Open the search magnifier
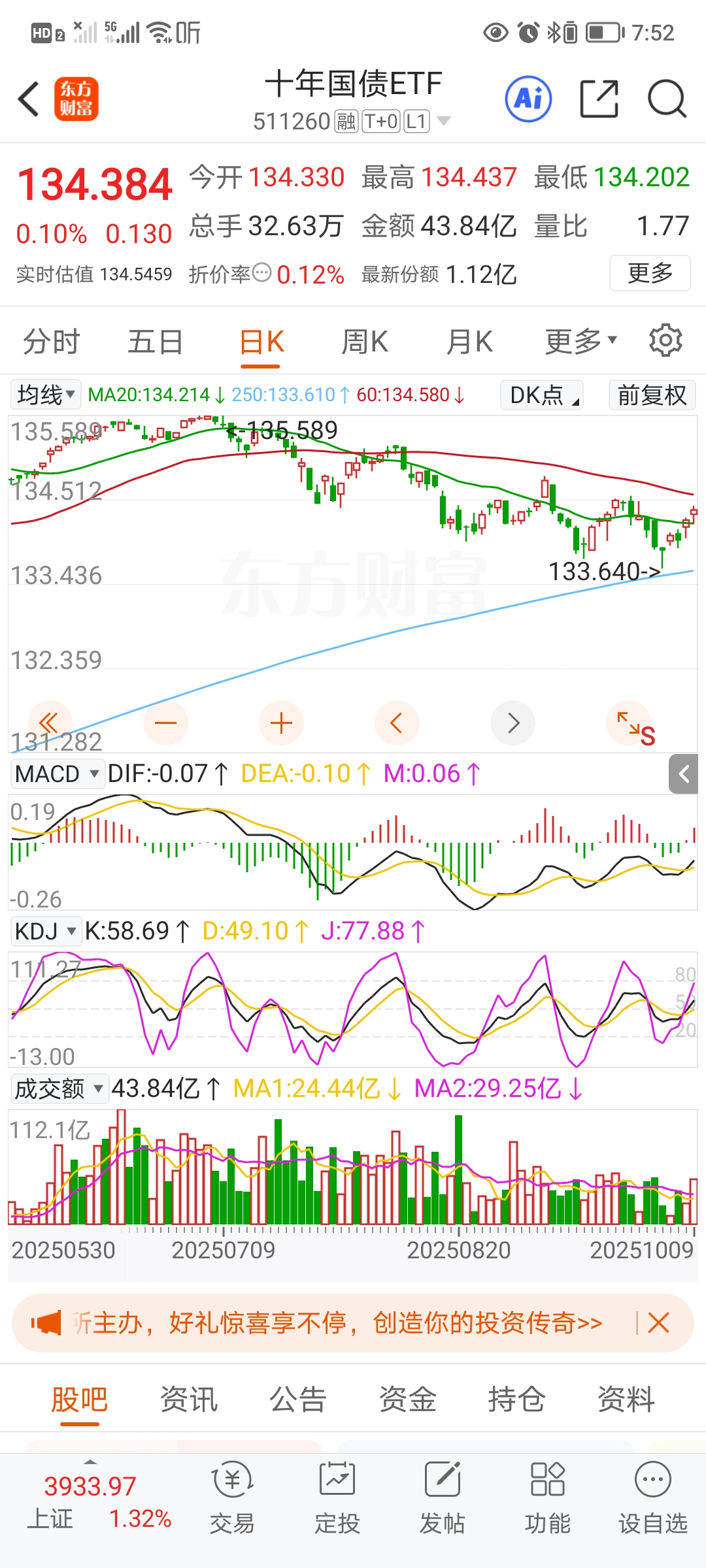The image size is (706, 1568). (x=666, y=99)
